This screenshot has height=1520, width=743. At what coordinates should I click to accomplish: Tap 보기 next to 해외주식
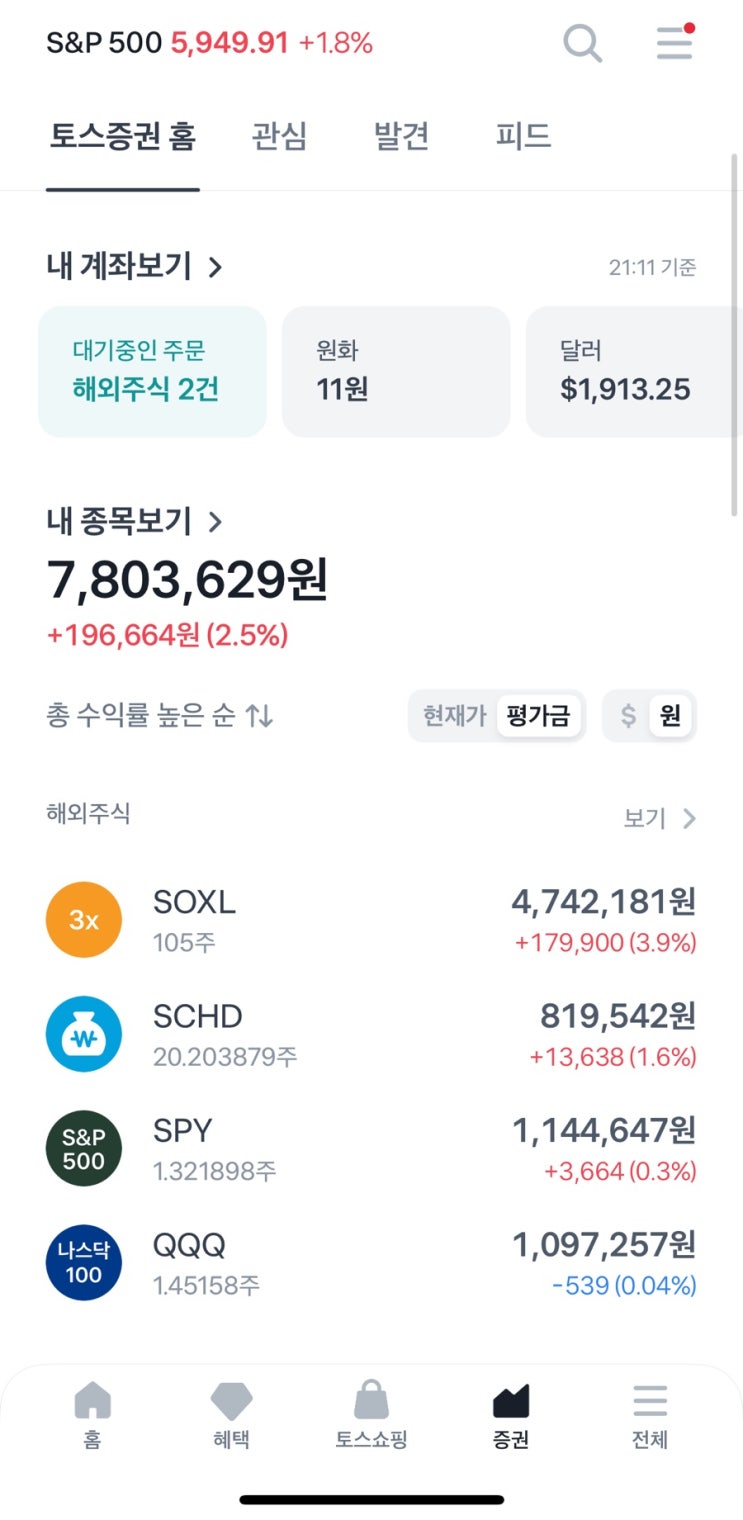[x=659, y=819]
